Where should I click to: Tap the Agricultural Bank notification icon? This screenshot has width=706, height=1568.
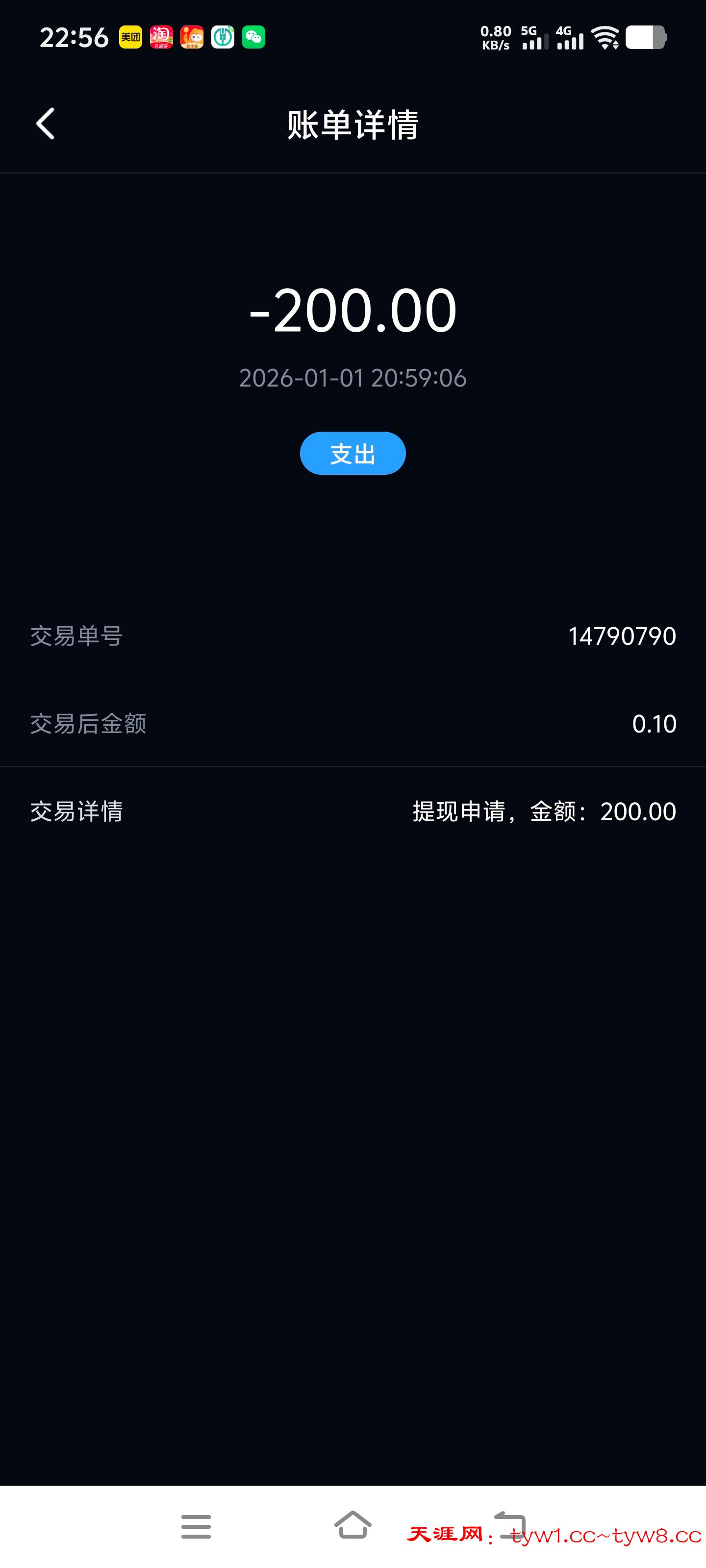coord(224,37)
